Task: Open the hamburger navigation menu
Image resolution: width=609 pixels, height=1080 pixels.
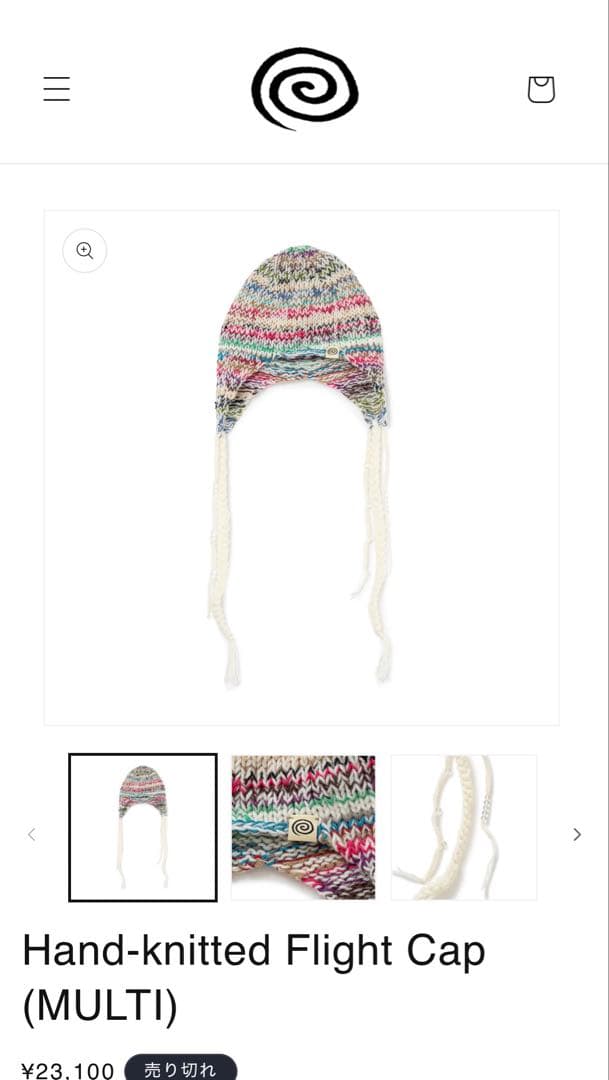Action: pos(57,89)
